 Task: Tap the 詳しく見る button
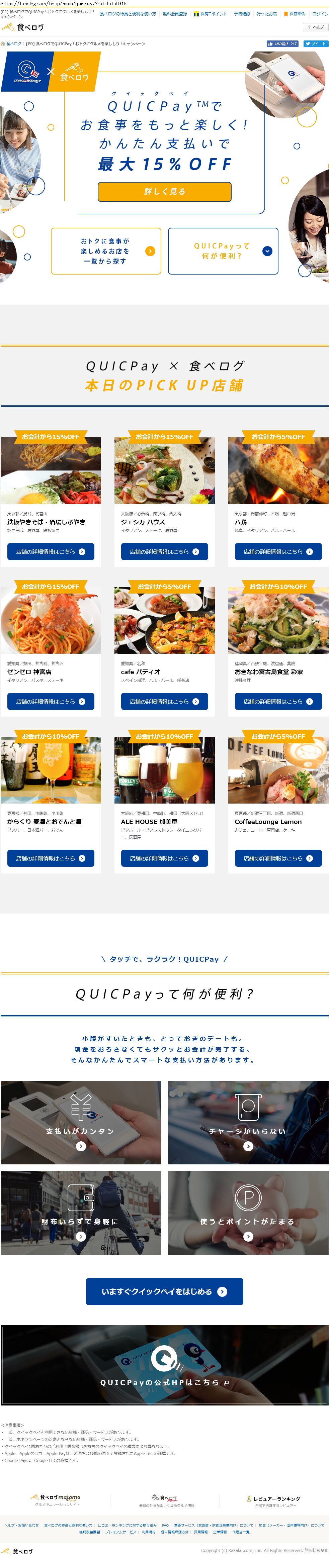click(x=165, y=191)
